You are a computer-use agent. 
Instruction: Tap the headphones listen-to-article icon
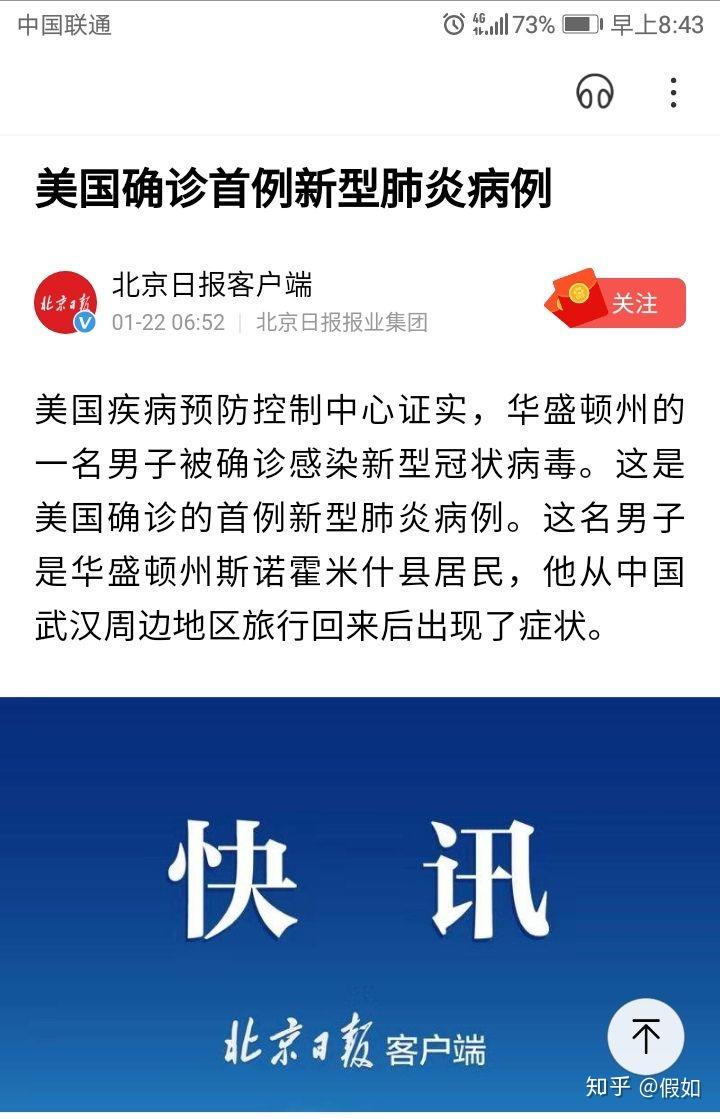pos(595,92)
